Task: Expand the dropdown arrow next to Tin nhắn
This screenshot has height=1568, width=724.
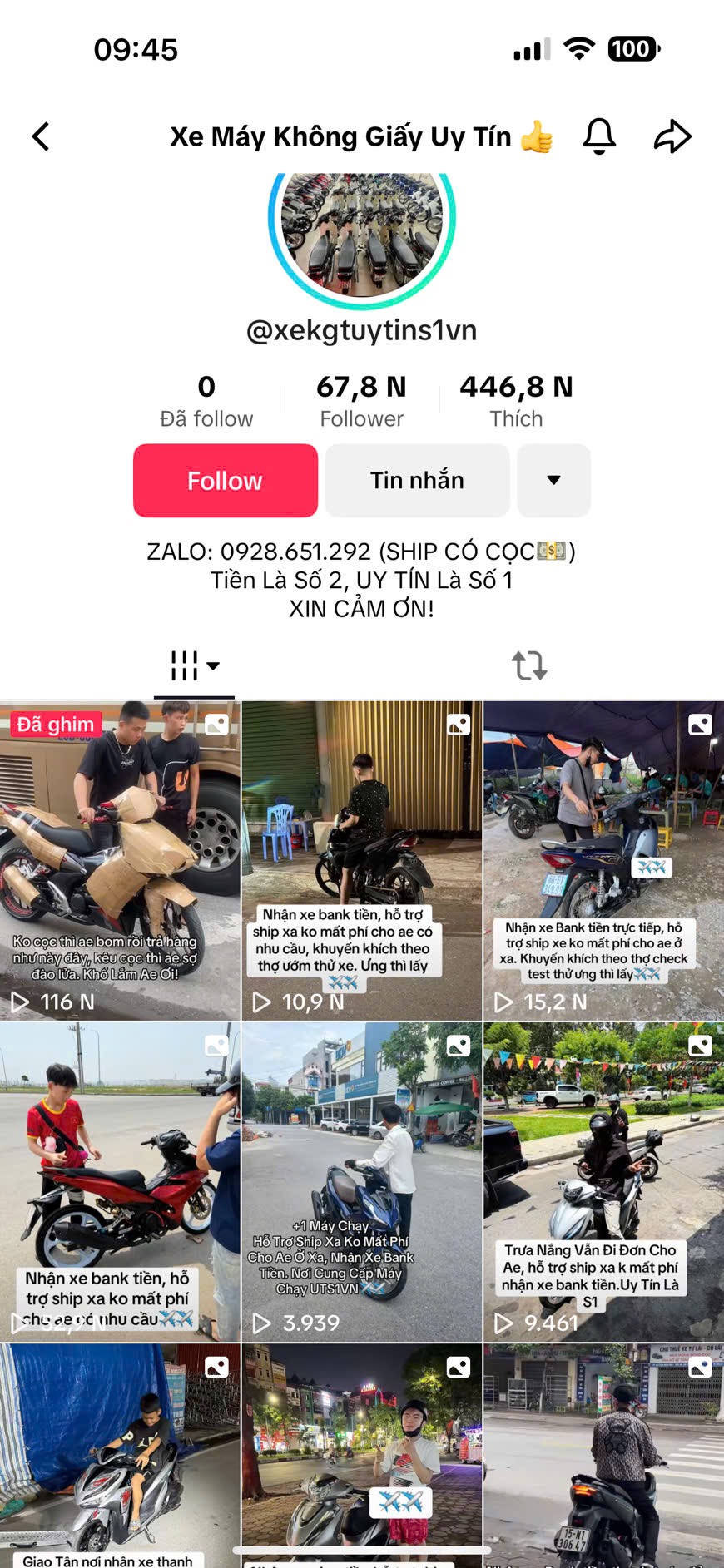Action: pyautogui.click(x=553, y=481)
